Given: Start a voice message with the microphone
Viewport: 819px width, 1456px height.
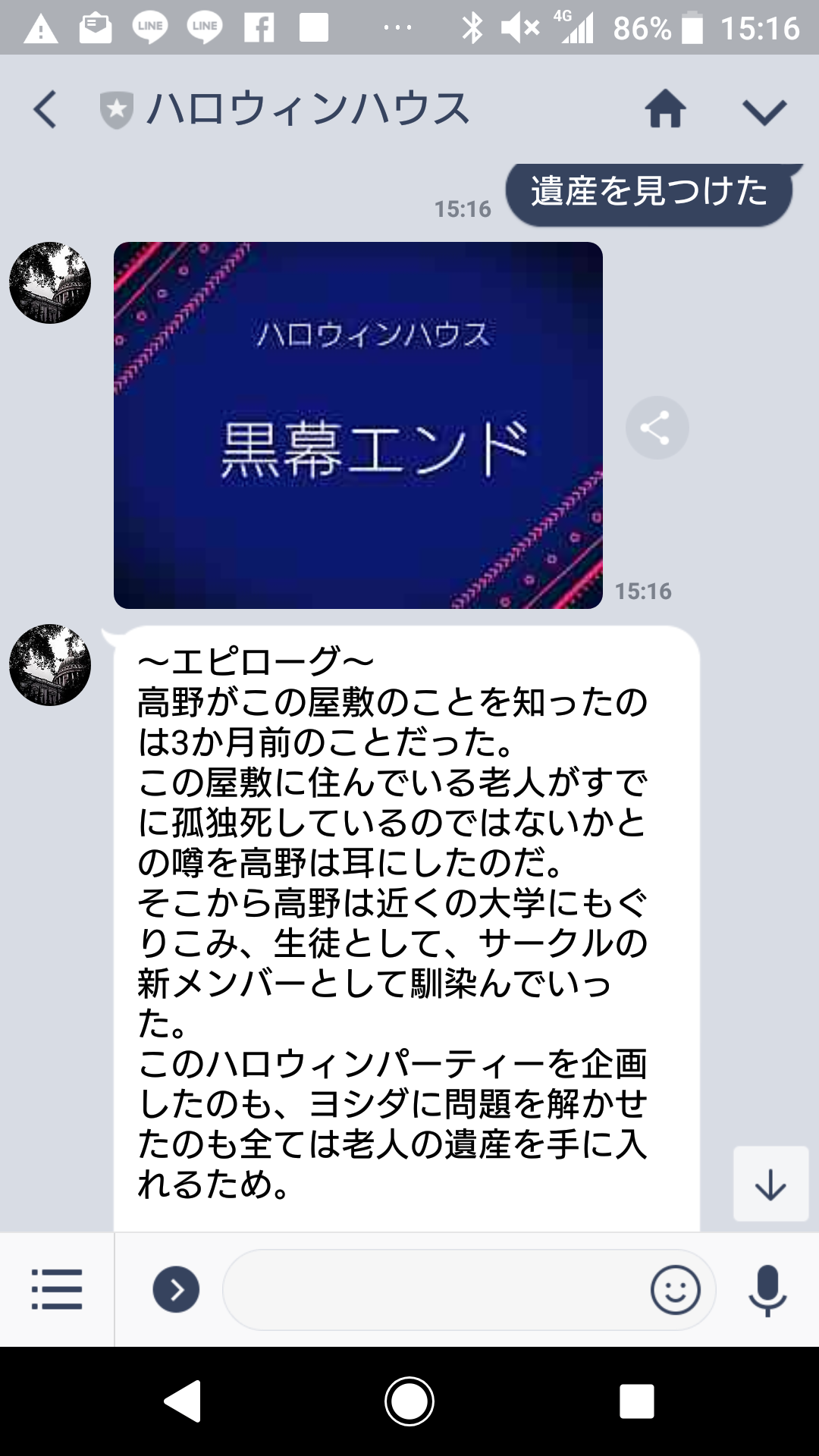Looking at the screenshot, I should pos(767,1289).
